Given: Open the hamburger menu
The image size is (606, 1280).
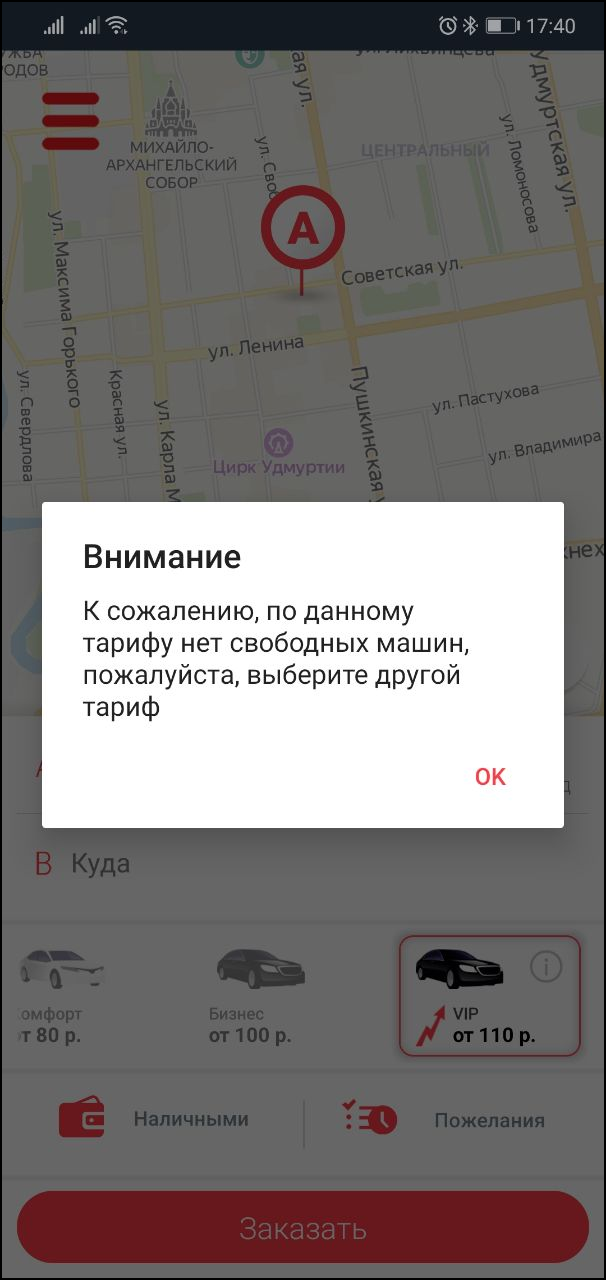Looking at the screenshot, I should click(70, 121).
